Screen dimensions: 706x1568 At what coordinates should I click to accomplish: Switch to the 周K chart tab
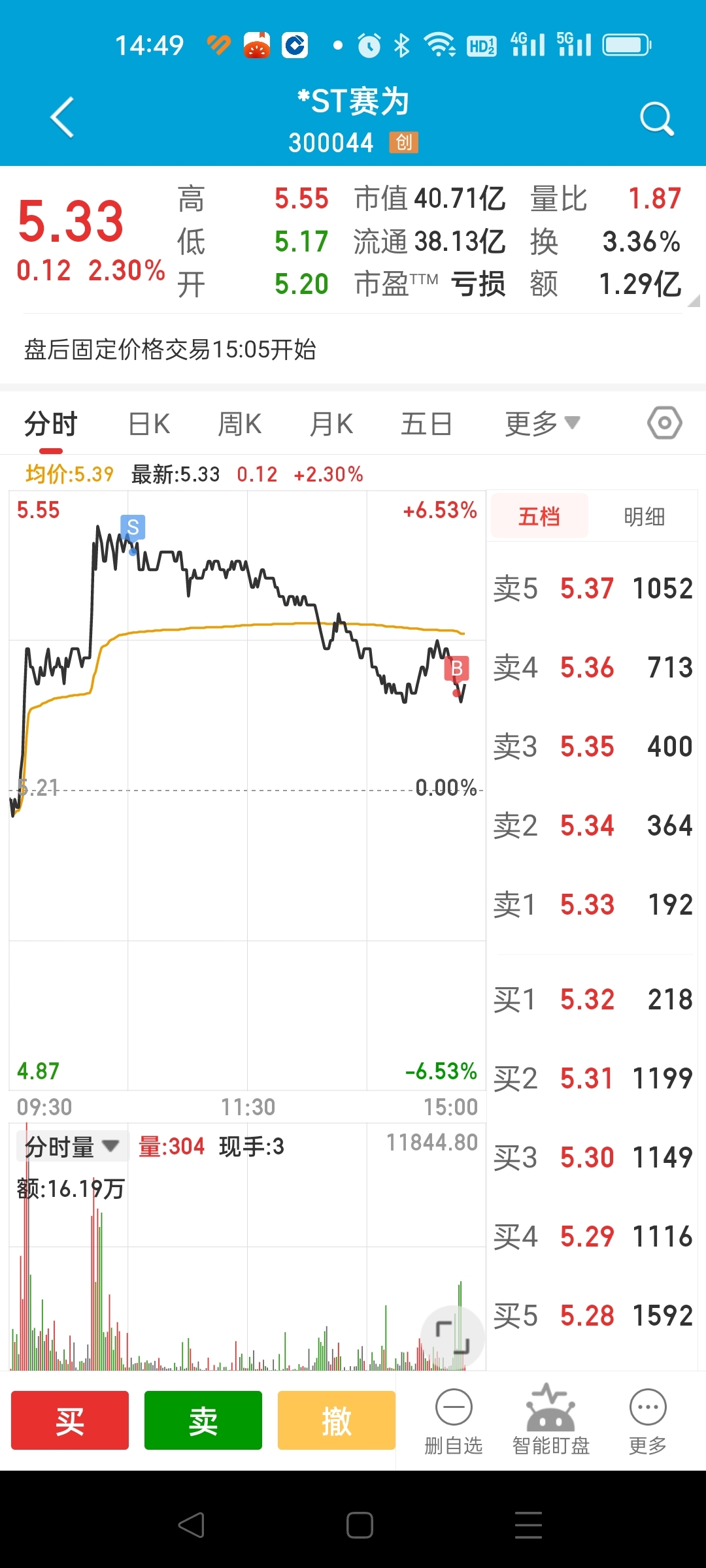(x=239, y=424)
